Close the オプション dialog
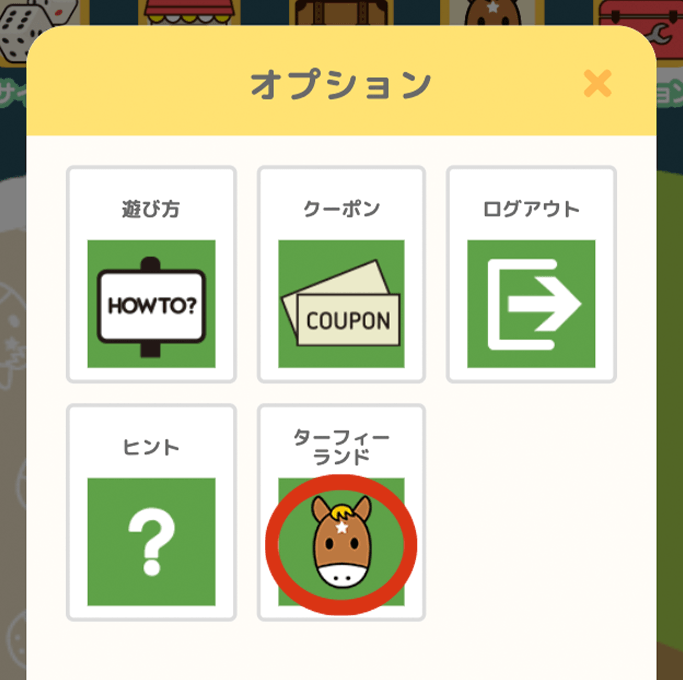683x680 pixels. 597,84
